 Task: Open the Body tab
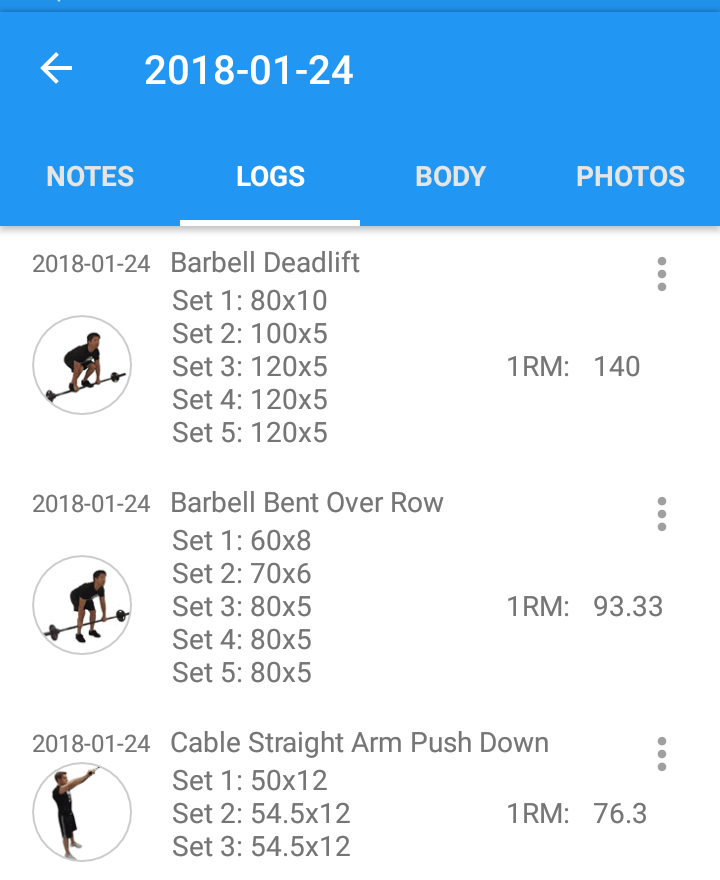point(450,177)
